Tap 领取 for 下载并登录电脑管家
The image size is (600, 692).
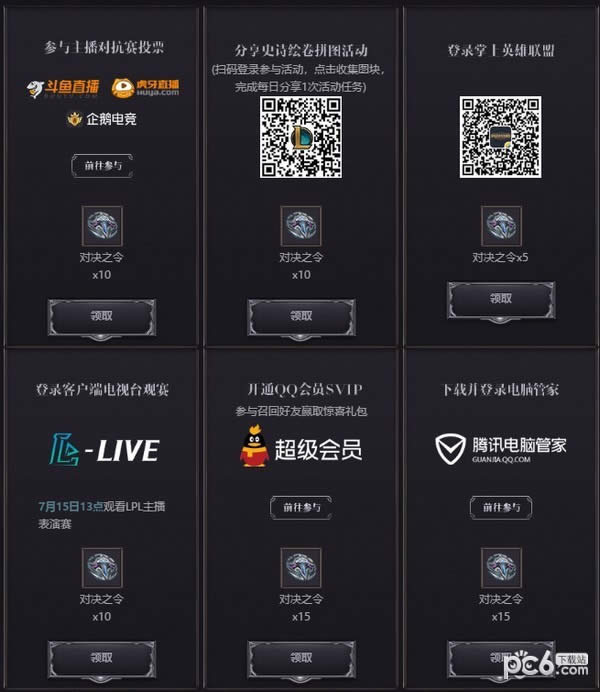500,657
